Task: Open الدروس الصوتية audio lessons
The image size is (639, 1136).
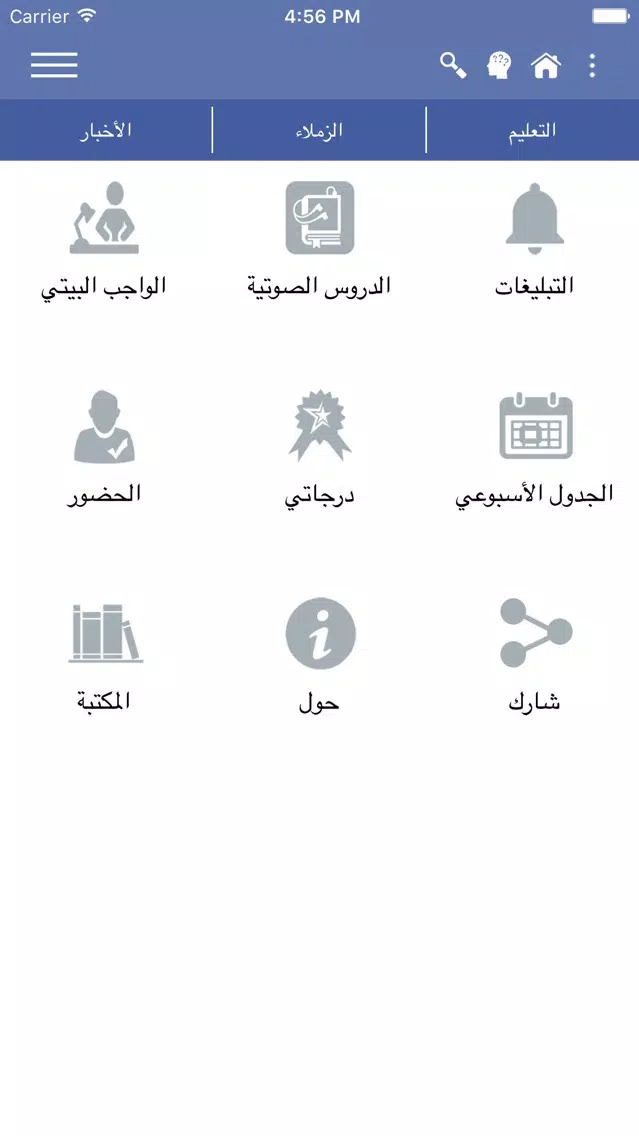Action: pos(319,241)
